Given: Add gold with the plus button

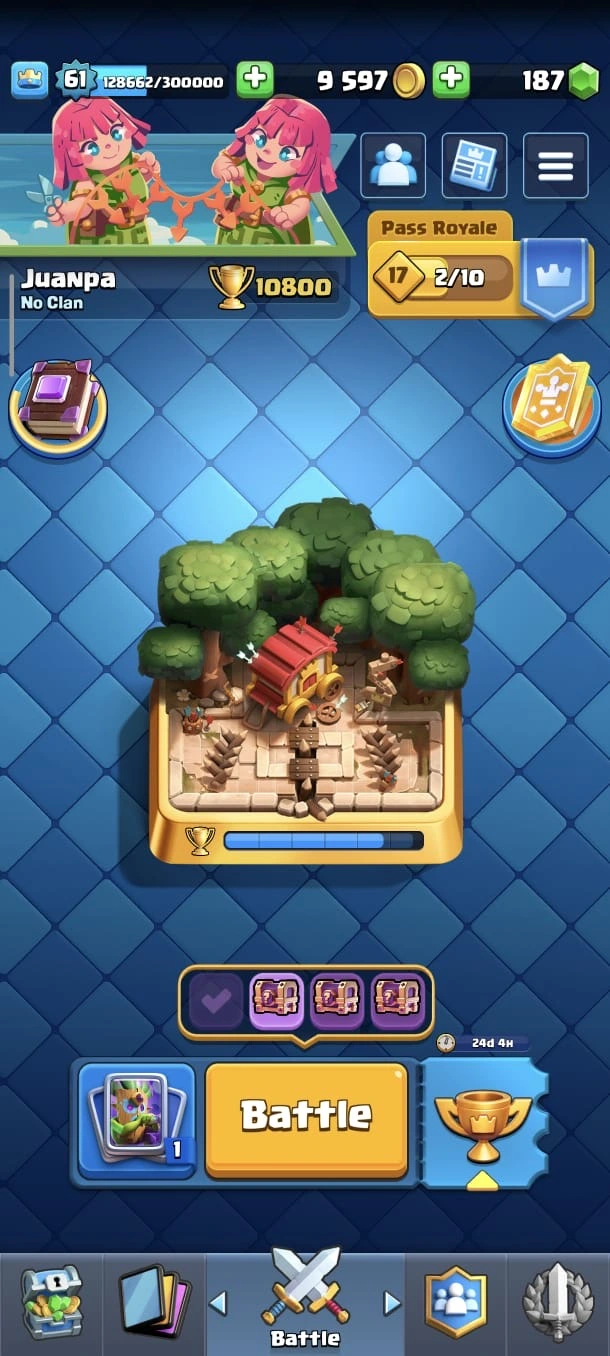Looking at the screenshot, I should tap(451, 80).
